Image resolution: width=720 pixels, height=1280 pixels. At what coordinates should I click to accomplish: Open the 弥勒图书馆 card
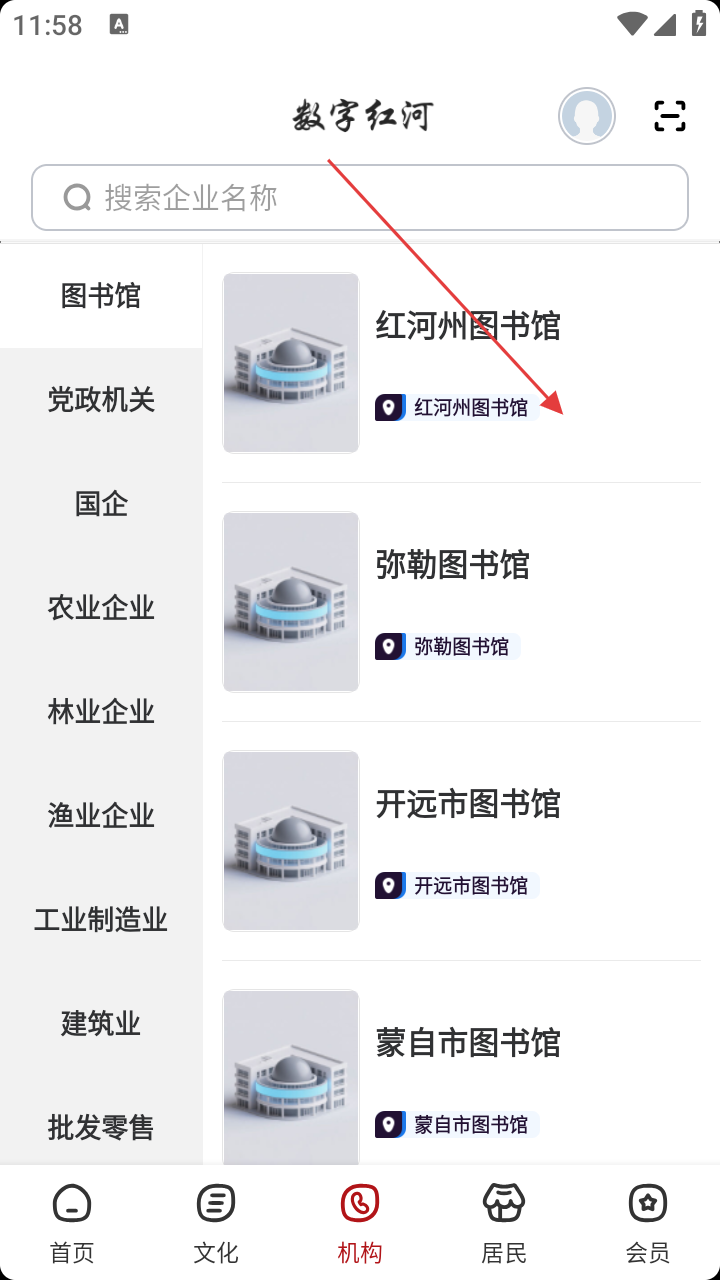[460, 601]
